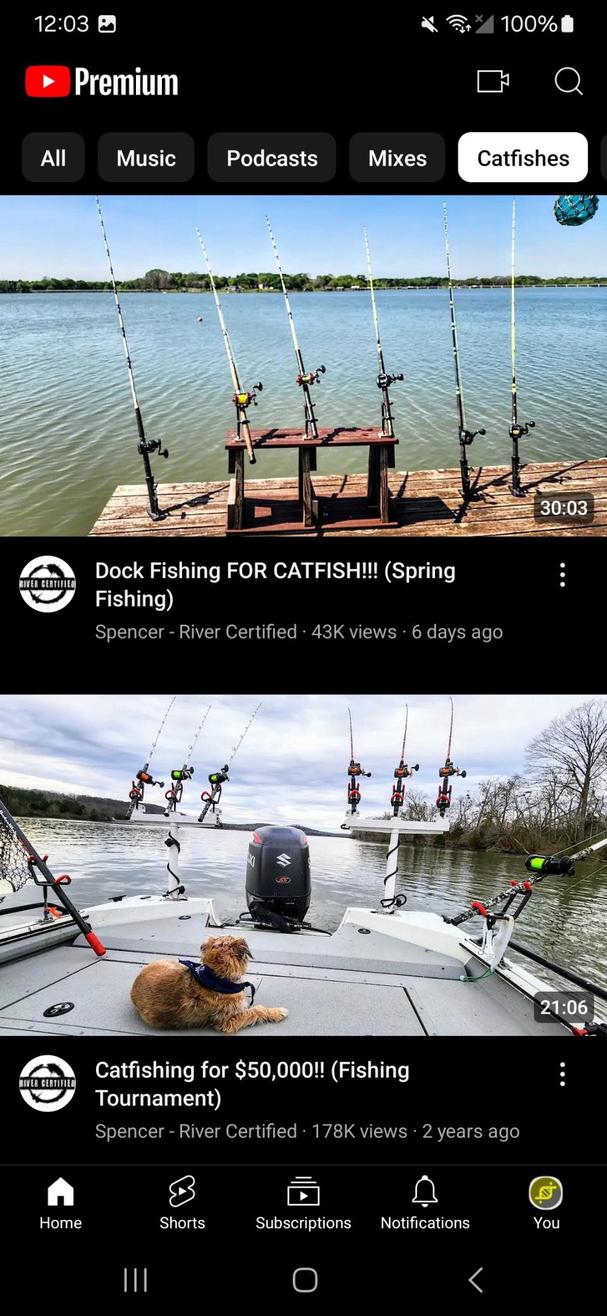607x1316 pixels.
Task: Switch to the You tab
Action: [546, 1203]
